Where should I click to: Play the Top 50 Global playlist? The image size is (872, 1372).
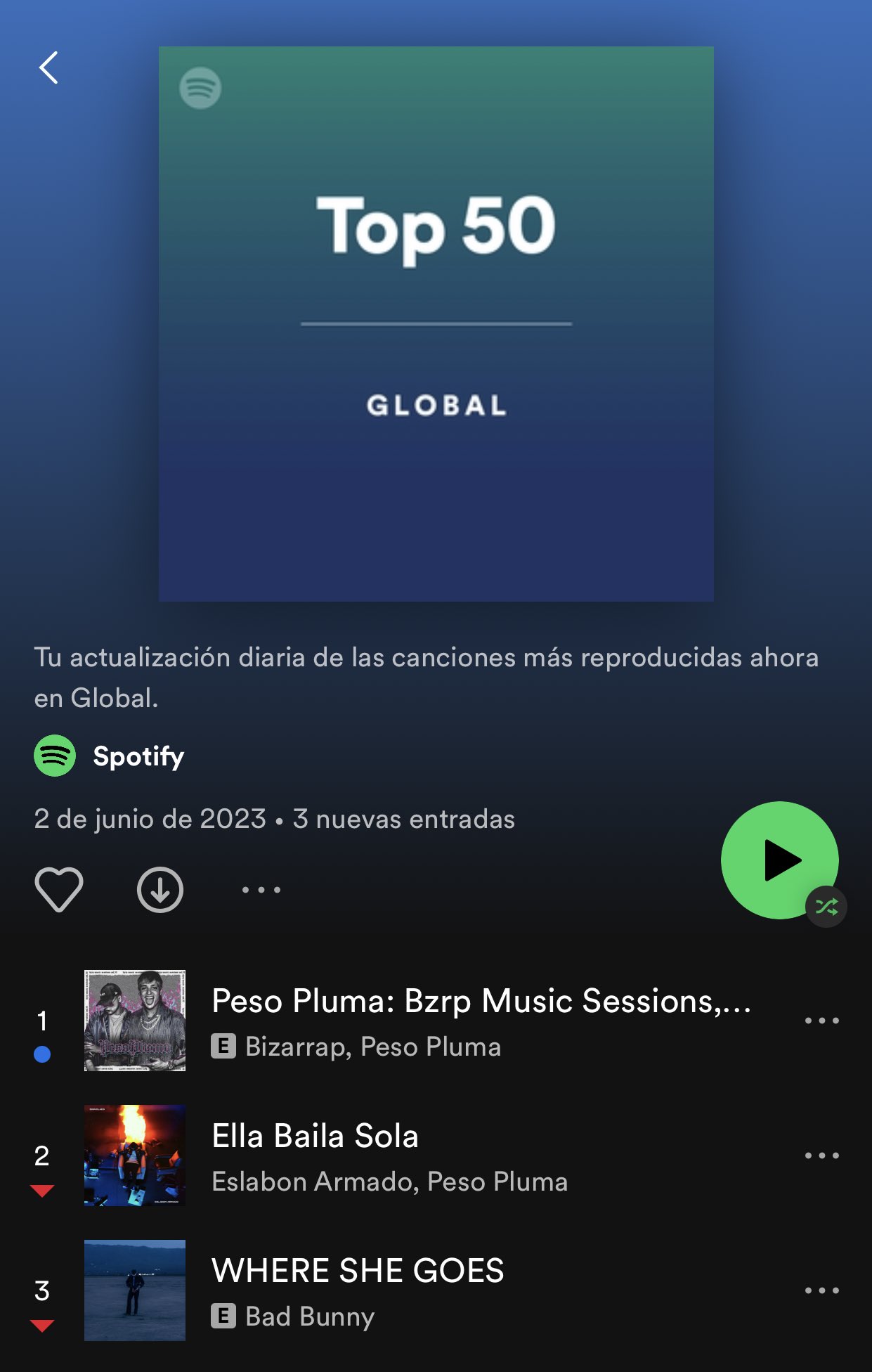coord(779,860)
